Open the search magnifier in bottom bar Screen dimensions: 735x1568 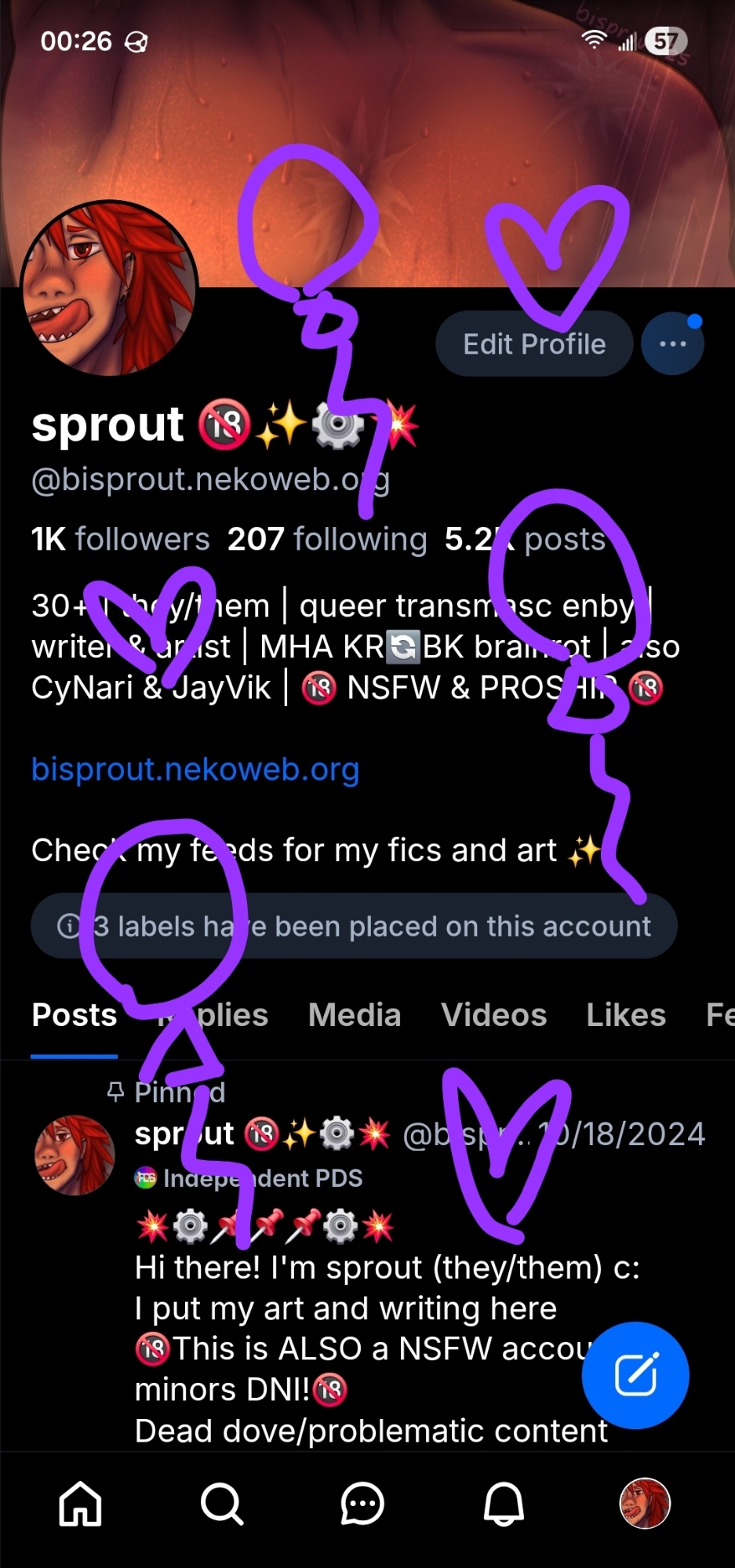pyautogui.click(x=222, y=1504)
